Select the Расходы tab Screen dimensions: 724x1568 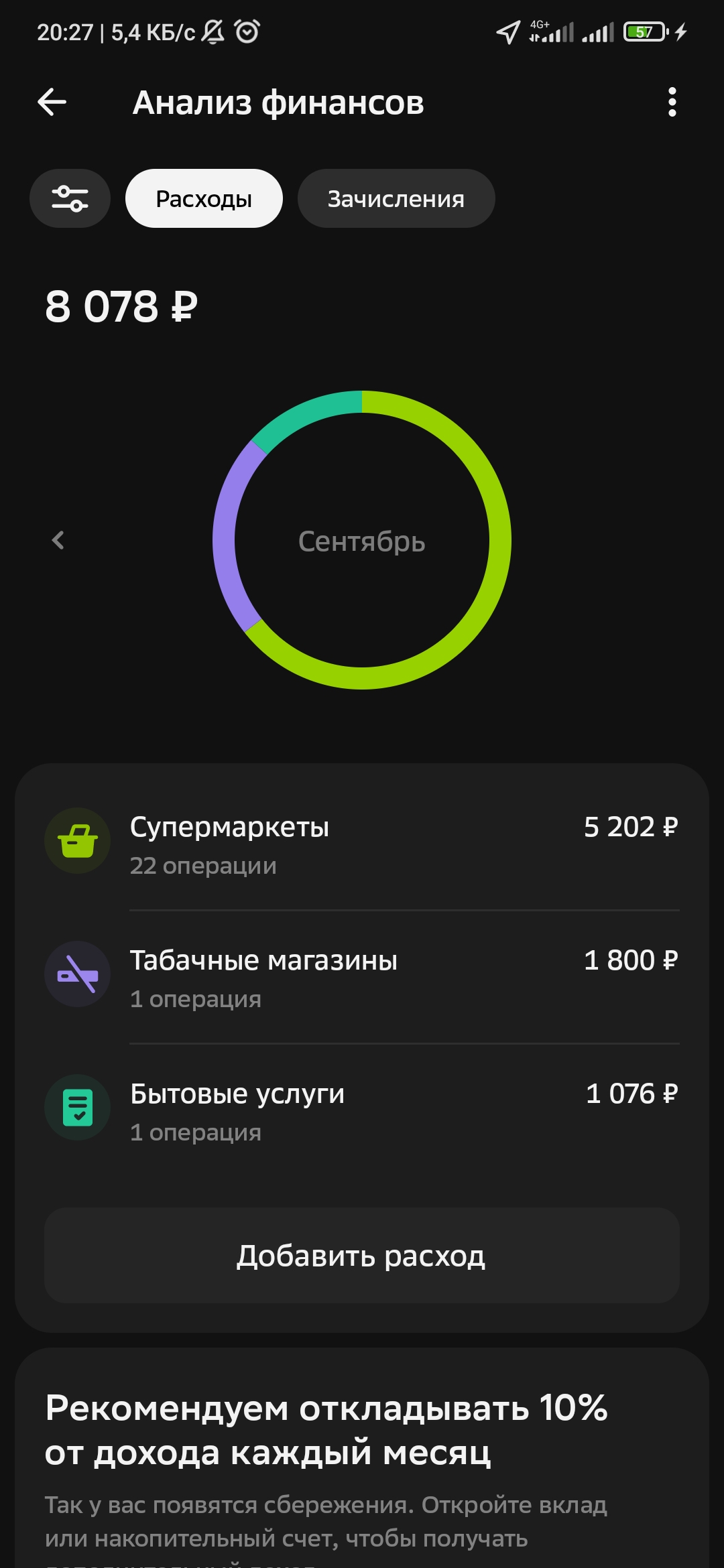(203, 198)
